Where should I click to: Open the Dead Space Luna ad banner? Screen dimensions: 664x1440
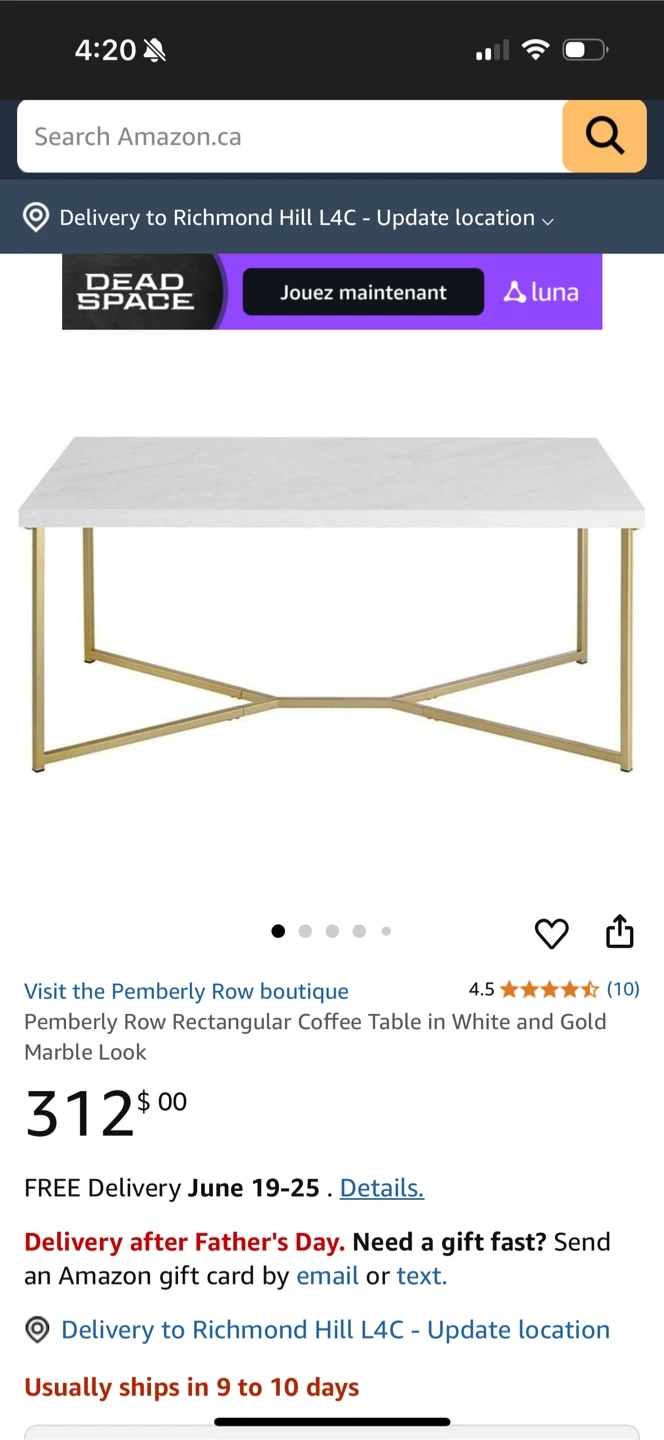332,292
